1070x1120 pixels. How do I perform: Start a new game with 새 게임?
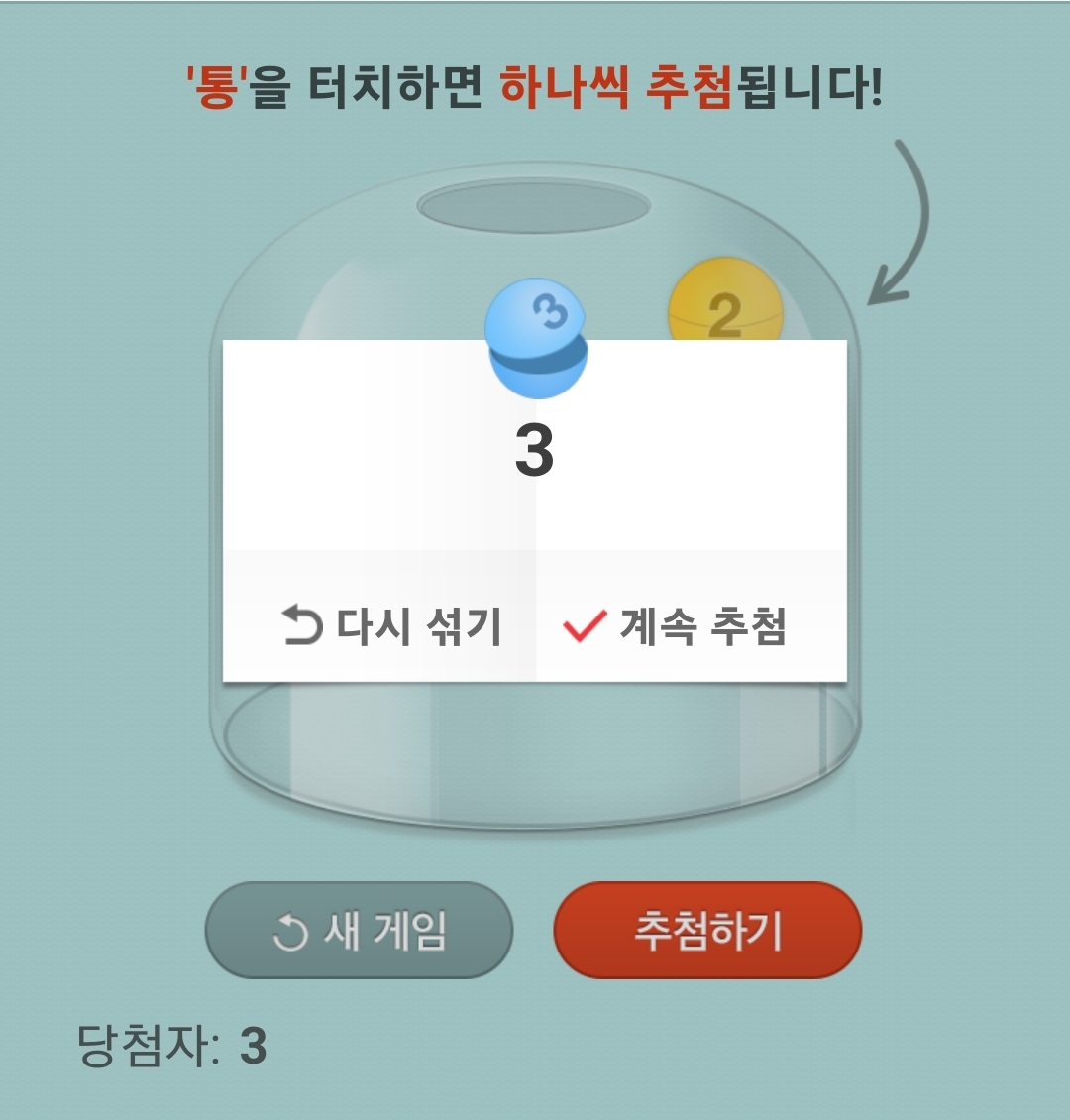359,931
